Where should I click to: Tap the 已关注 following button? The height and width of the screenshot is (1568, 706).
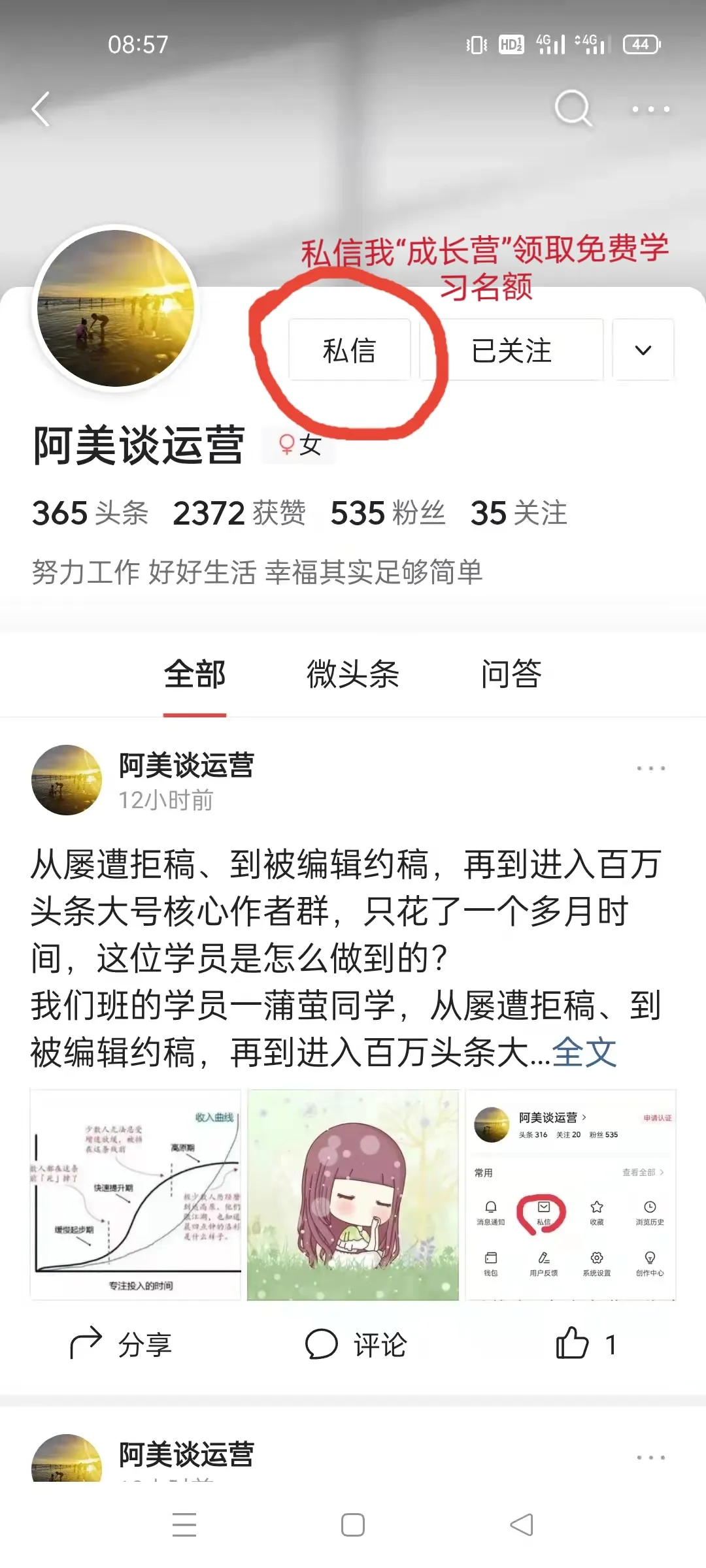(512, 350)
